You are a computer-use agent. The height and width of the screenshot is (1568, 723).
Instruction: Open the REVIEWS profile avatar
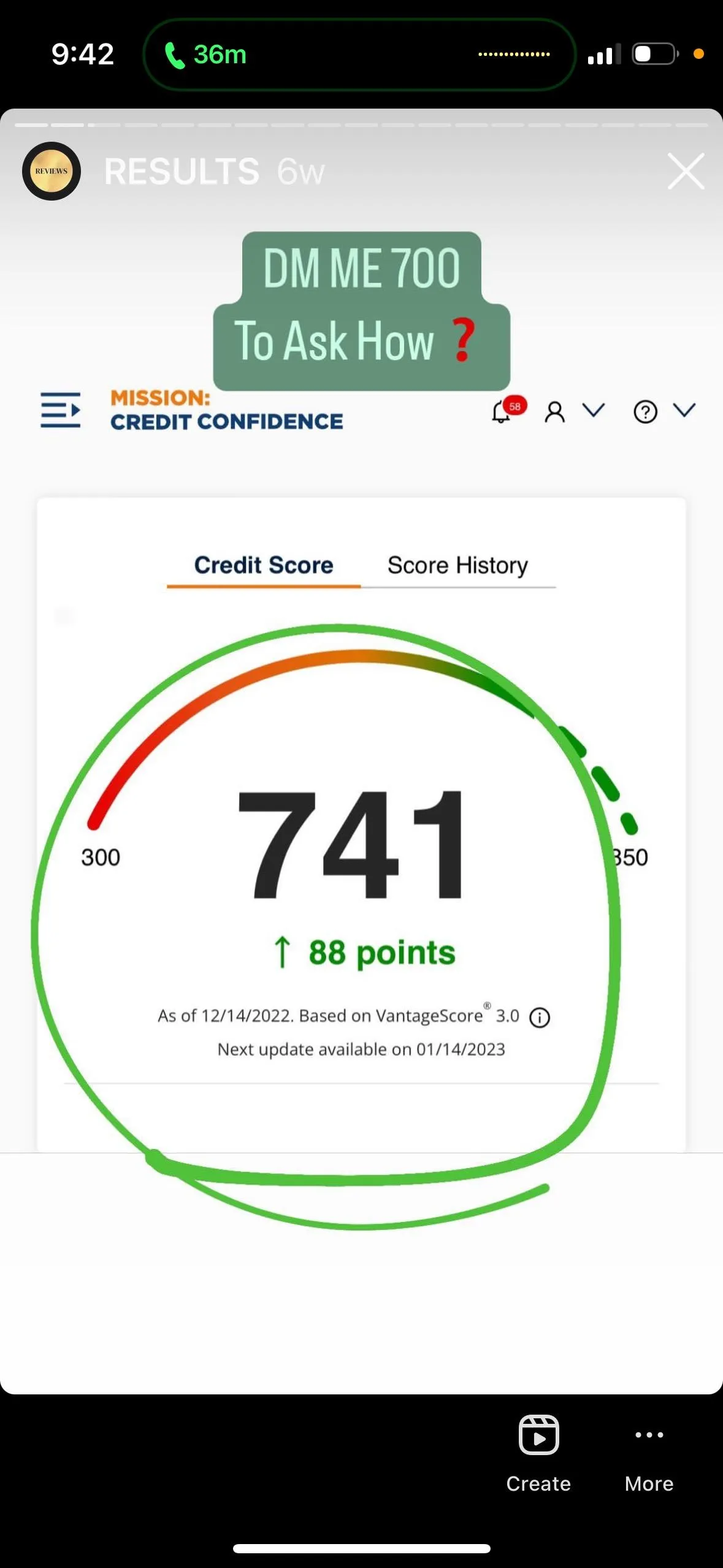click(52, 171)
